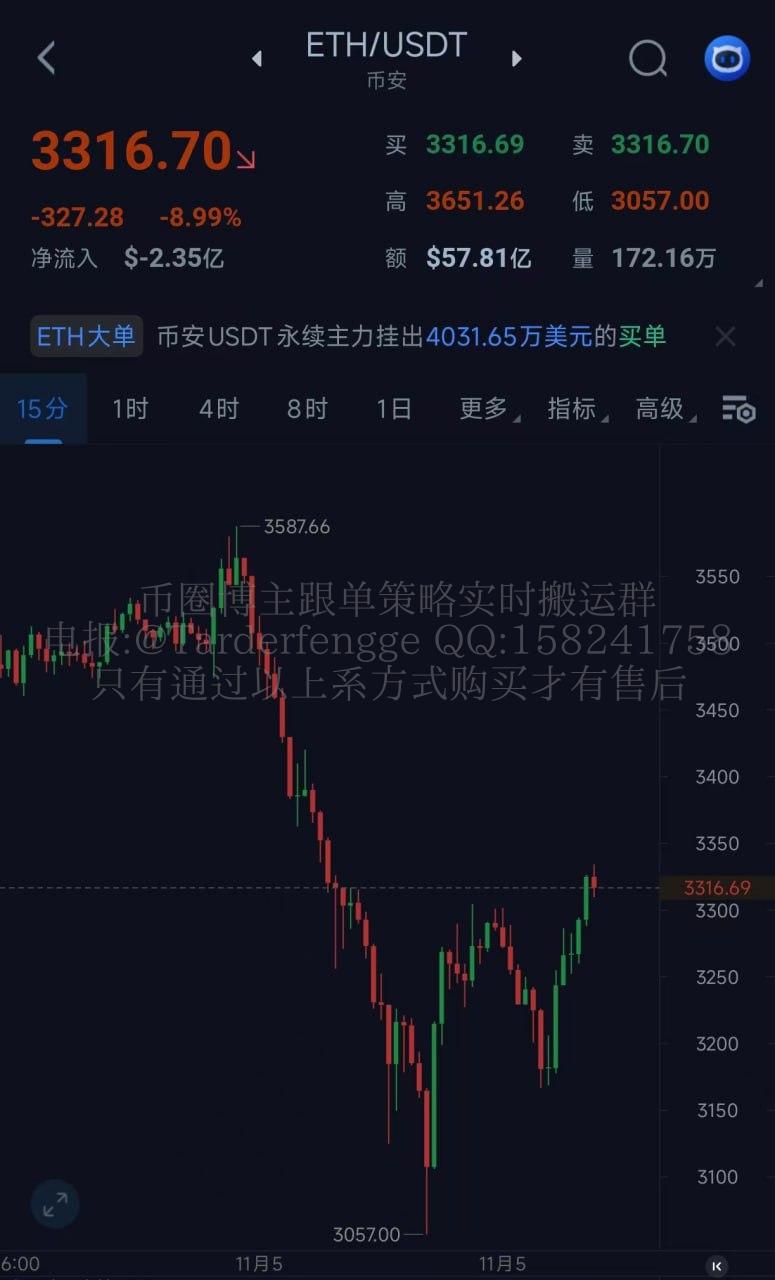Go back using the top-left arrow
This screenshot has width=775, height=1280.
[x=46, y=58]
